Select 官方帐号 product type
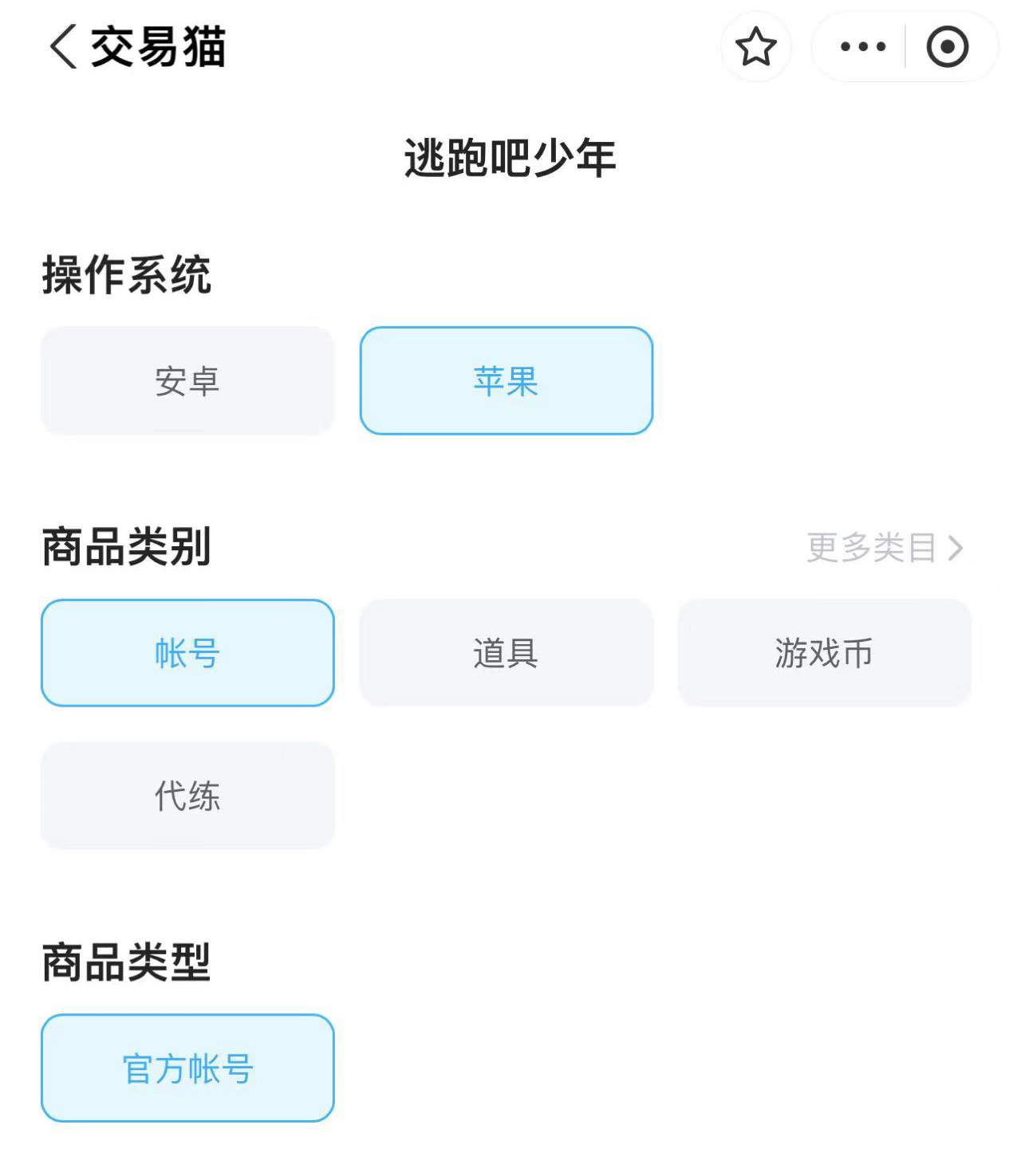The width and height of the screenshot is (1021, 1176). [x=187, y=1068]
